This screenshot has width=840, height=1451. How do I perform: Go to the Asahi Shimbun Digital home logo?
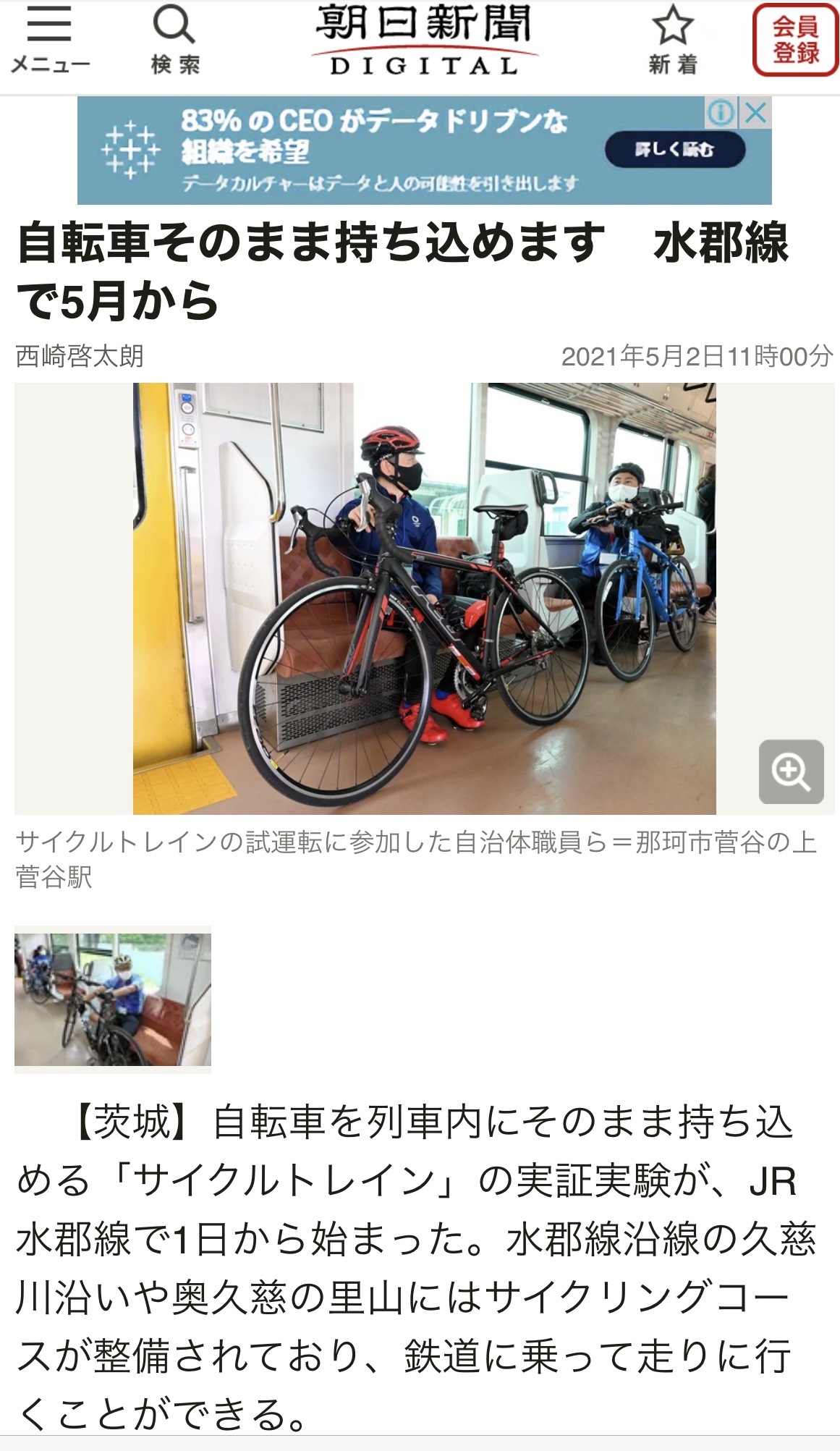point(425,40)
